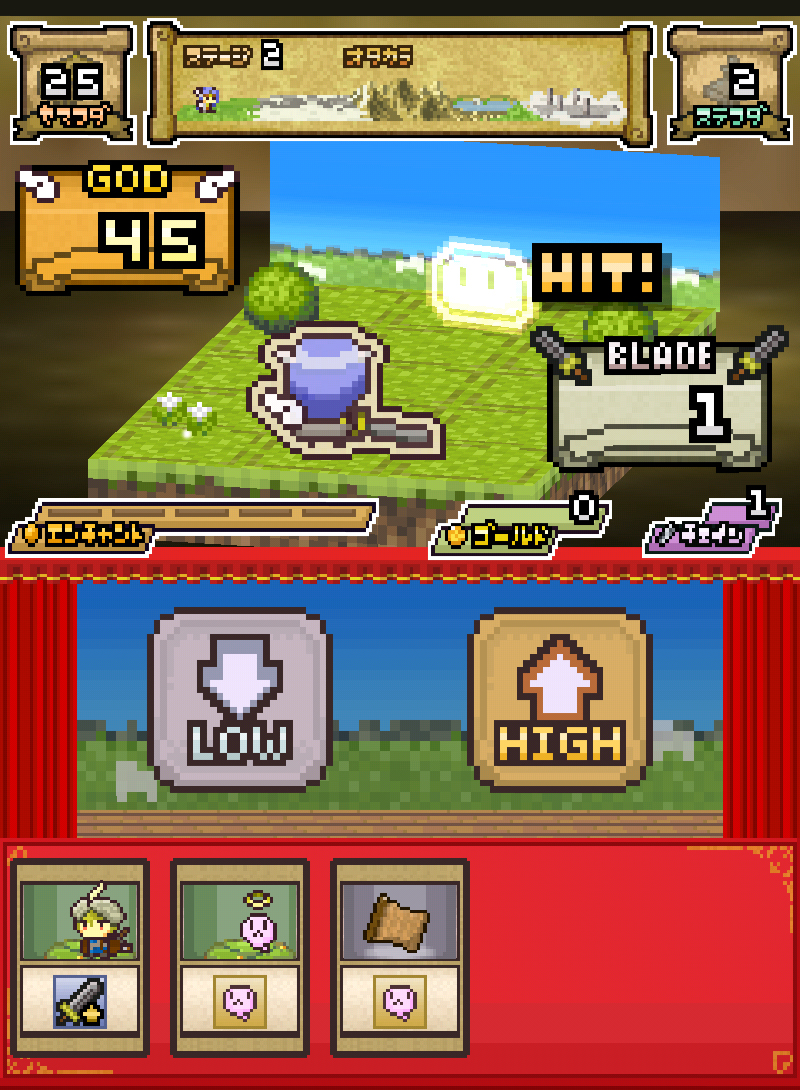Select the hero card with sword icon
Image resolution: width=800 pixels, height=1090 pixels.
(80, 957)
